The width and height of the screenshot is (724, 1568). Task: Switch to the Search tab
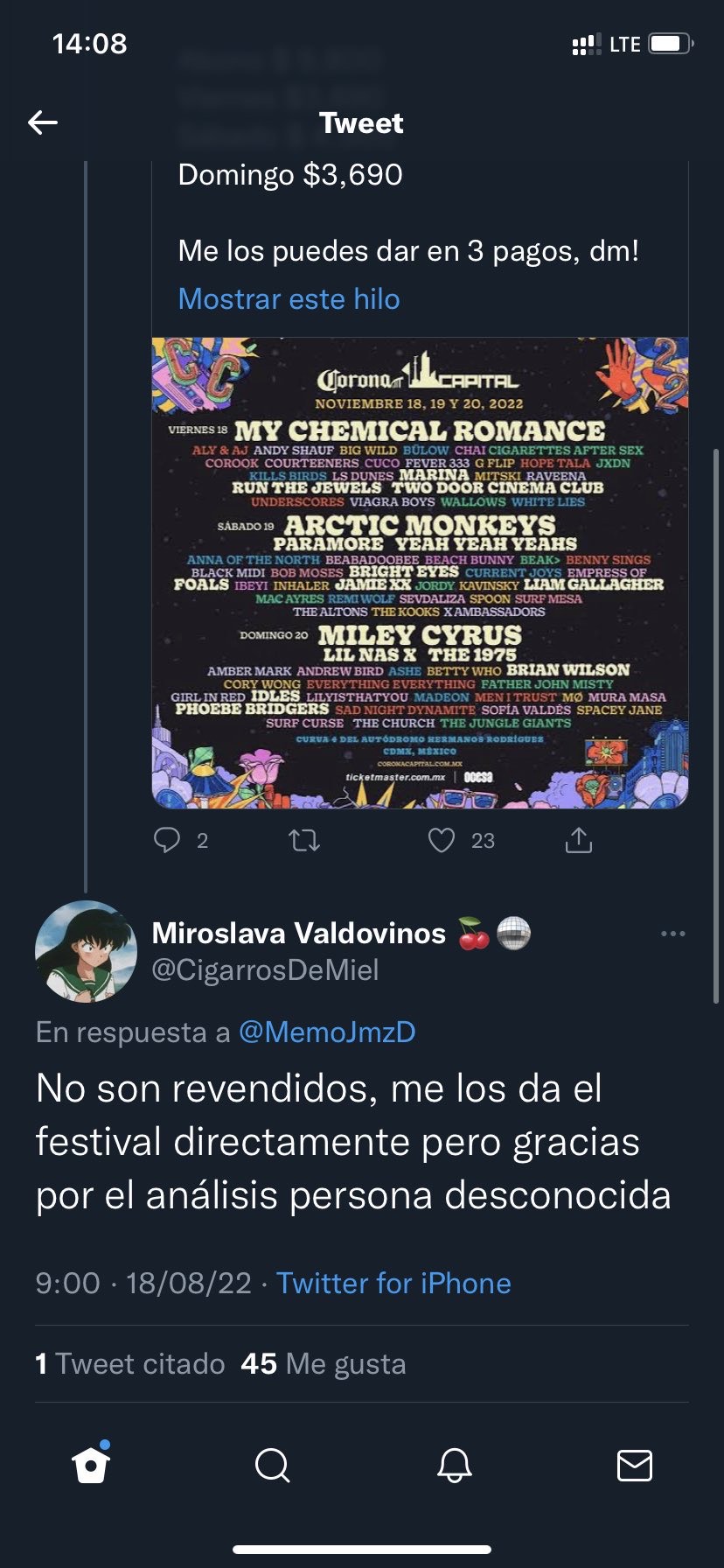coord(272,1465)
